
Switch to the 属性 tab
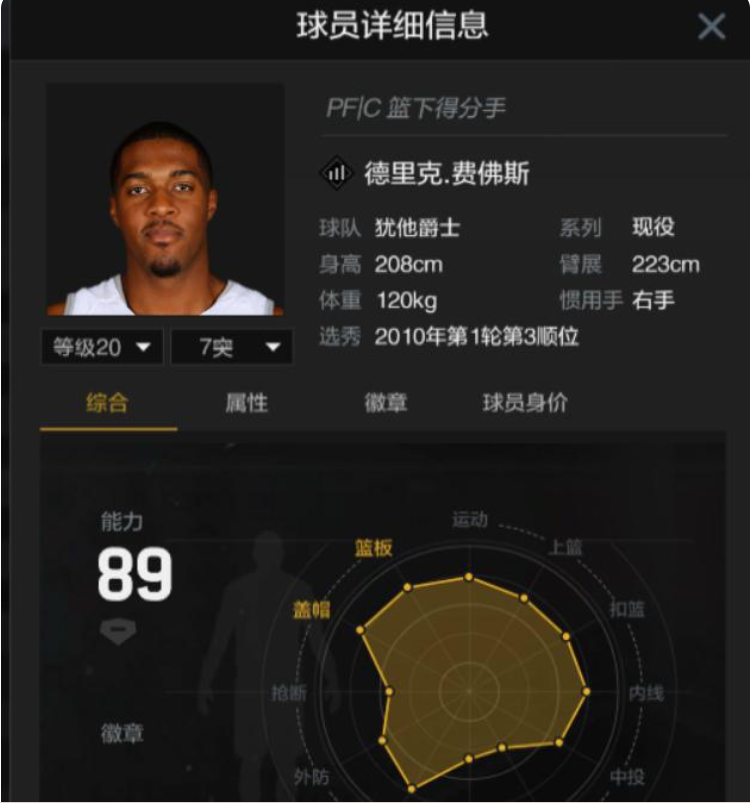point(245,403)
